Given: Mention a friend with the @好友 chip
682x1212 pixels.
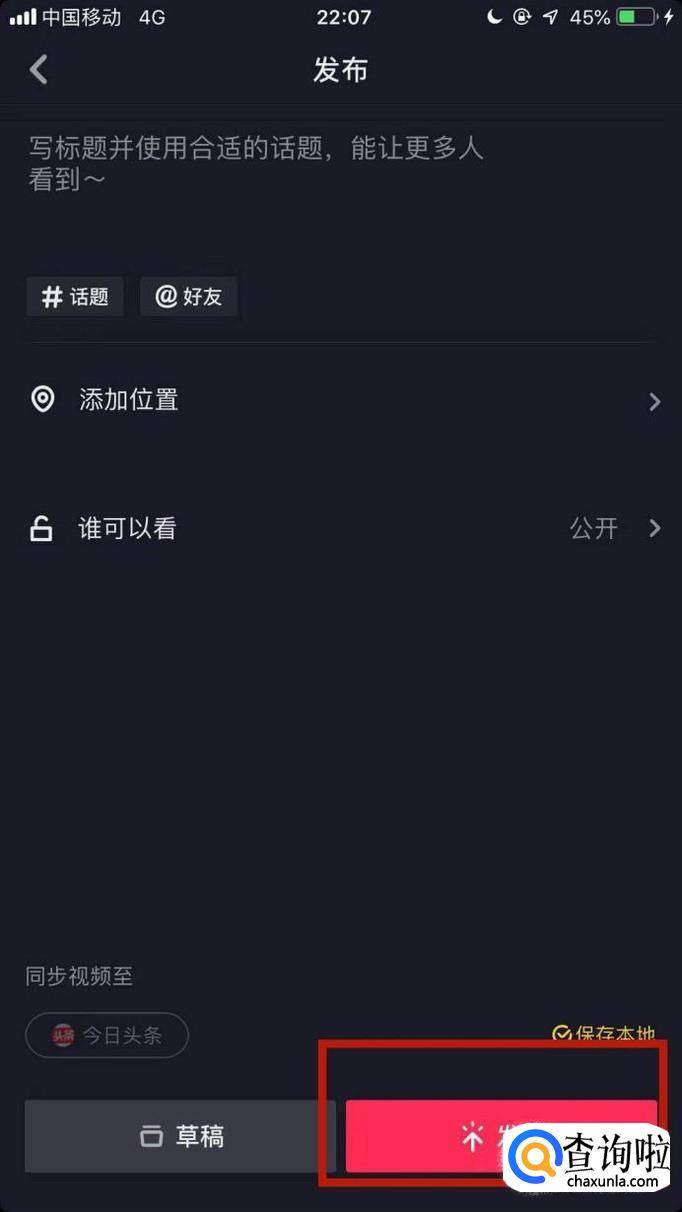Looking at the screenshot, I should pos(189,297).
